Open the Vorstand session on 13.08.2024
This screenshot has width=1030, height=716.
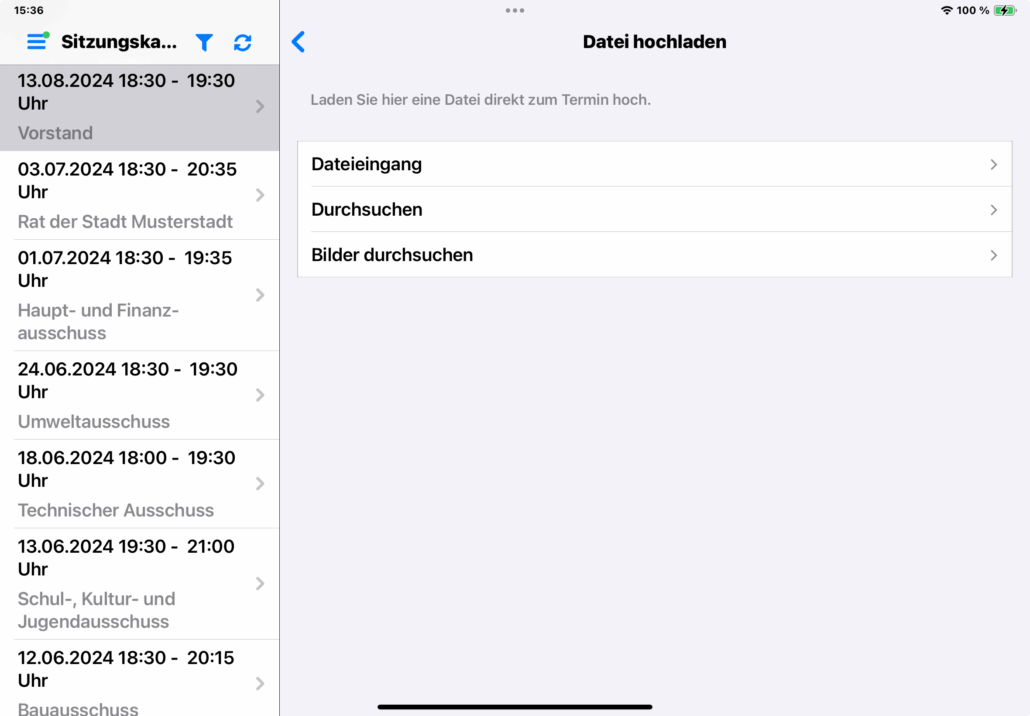(x=139, y=107)
